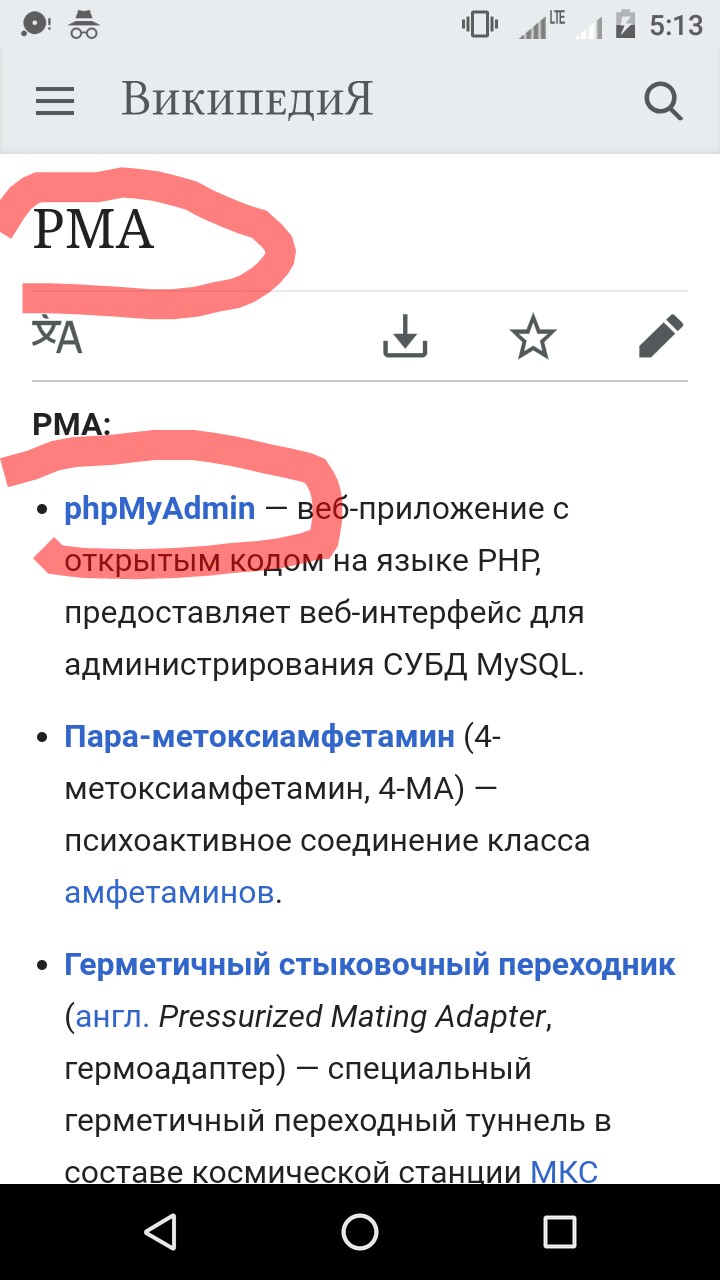Go to the home screen
Image resolution: width=720 pixels, height=1280 pixels.
360,1231
